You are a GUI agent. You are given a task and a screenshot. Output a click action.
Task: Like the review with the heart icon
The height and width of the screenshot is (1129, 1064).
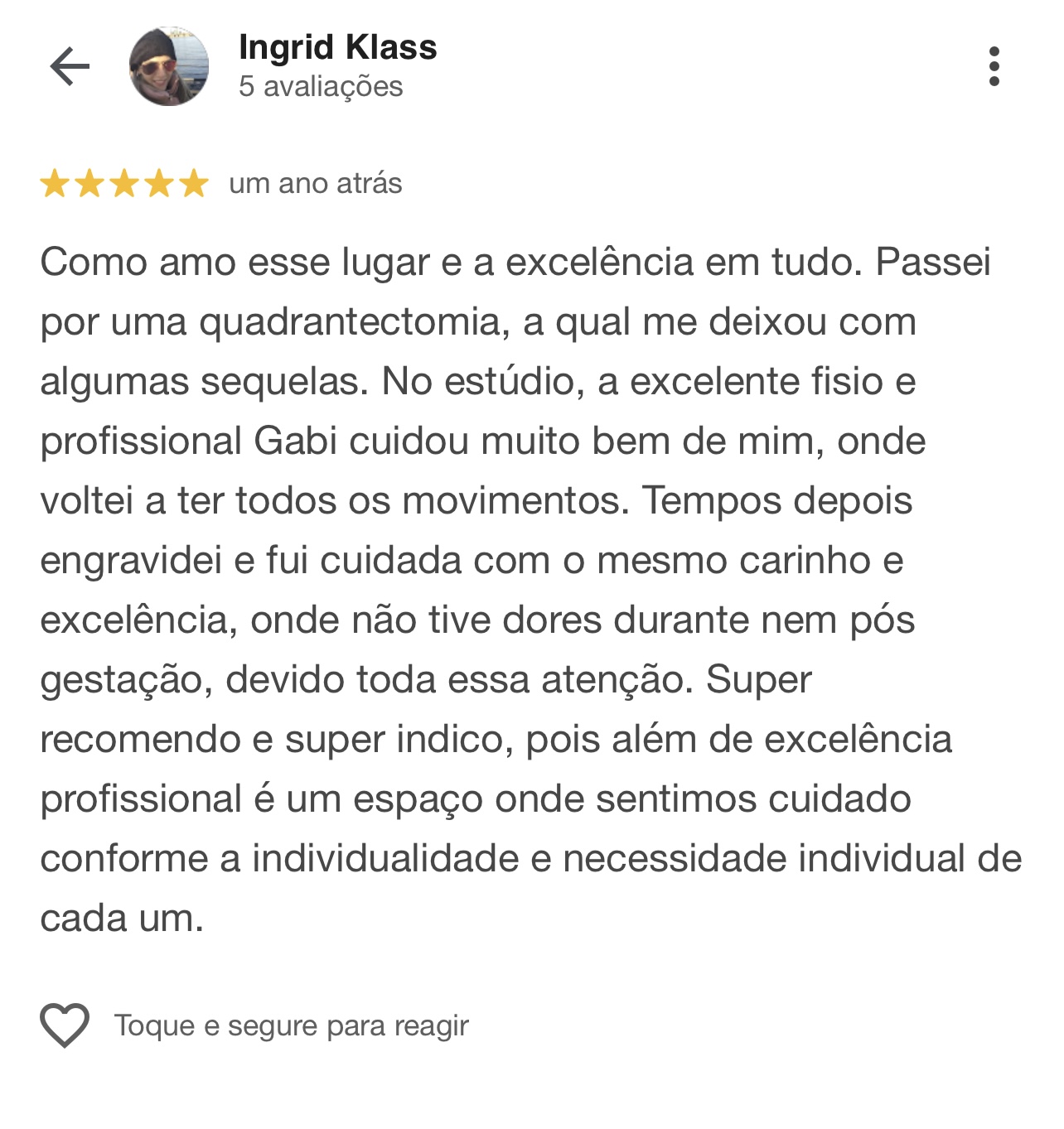pos(65,1025)
